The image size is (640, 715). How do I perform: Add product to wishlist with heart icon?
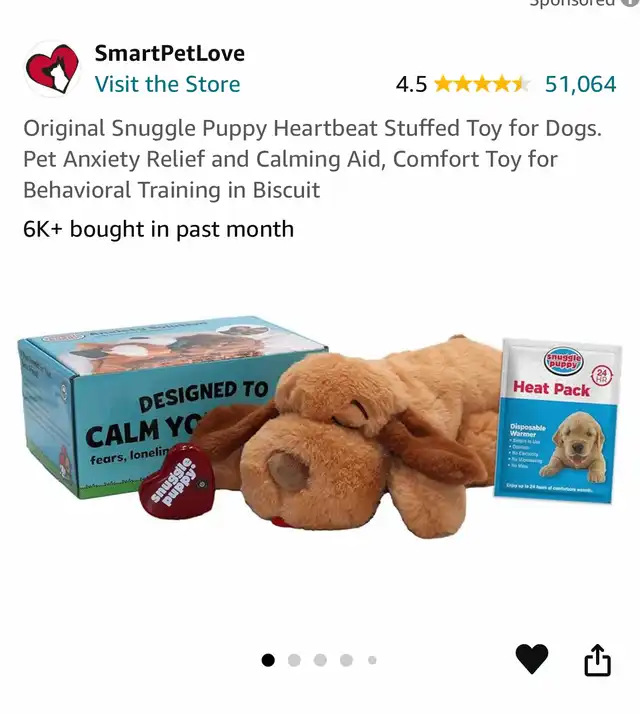(x=531, y=659)
